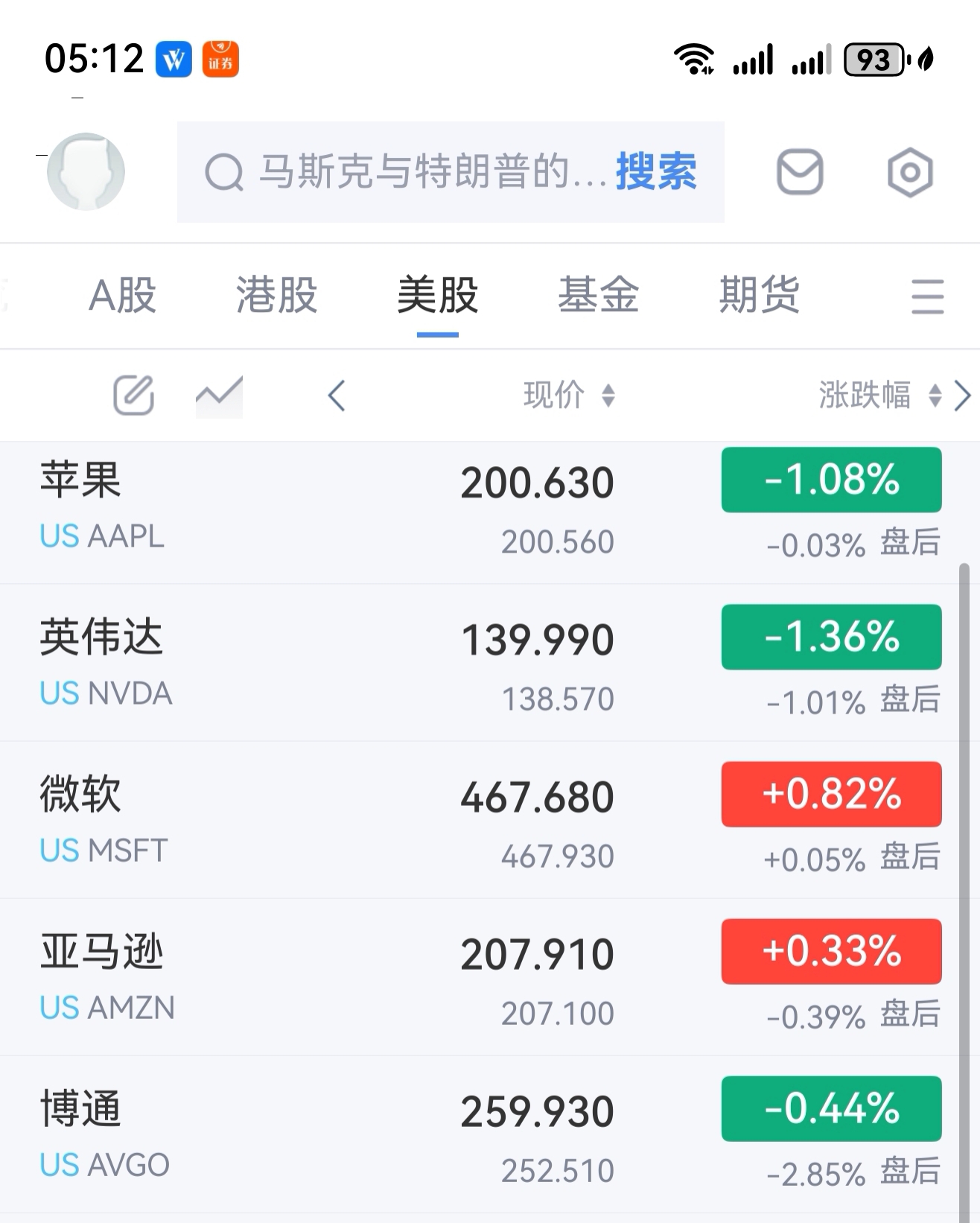The image size is (980, 1223).
Task: Select the trend chart icon
Action: (x=218, y=396)
